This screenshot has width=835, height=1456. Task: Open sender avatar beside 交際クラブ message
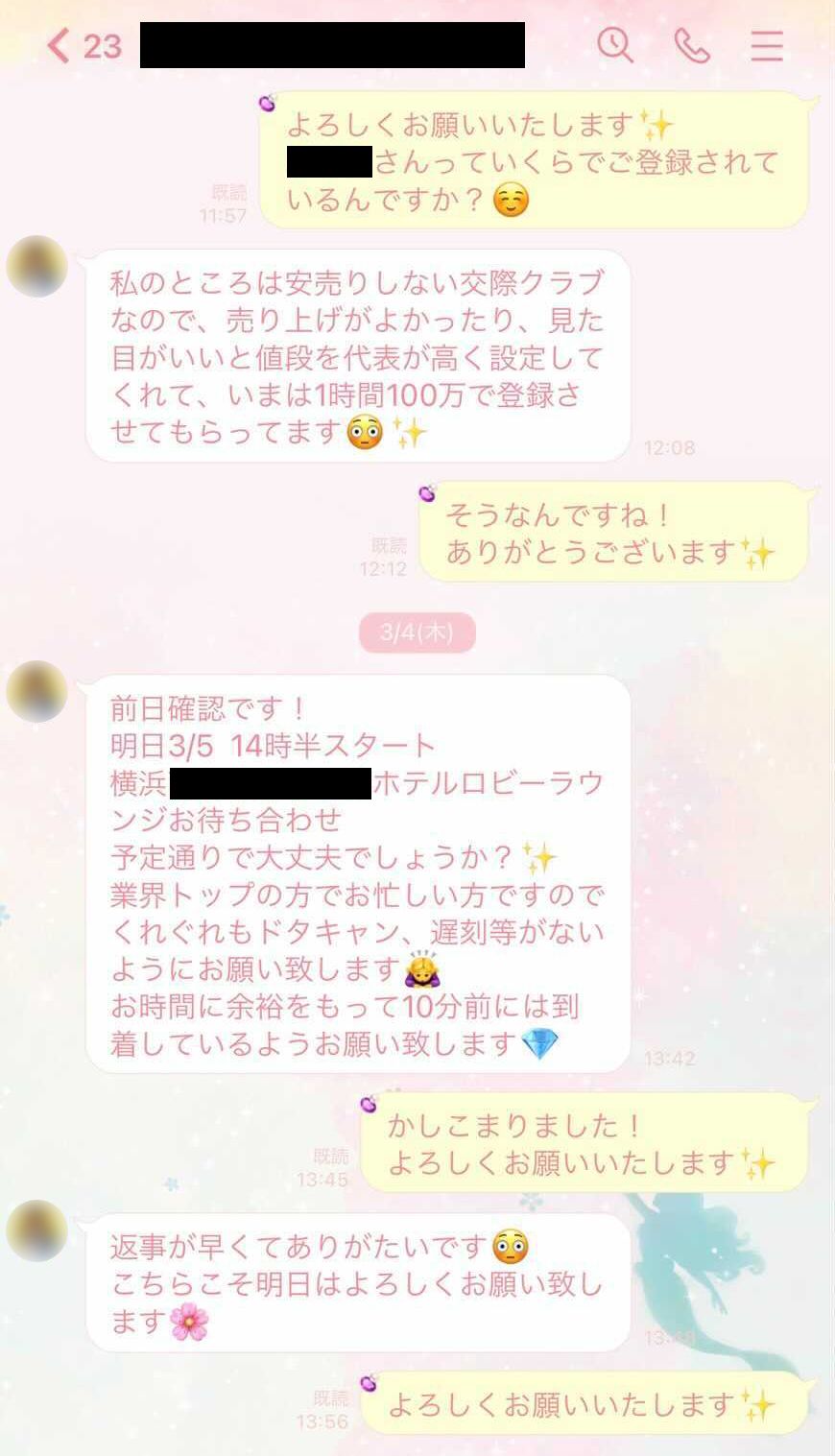pyautogui.click(x=36, y=266)
